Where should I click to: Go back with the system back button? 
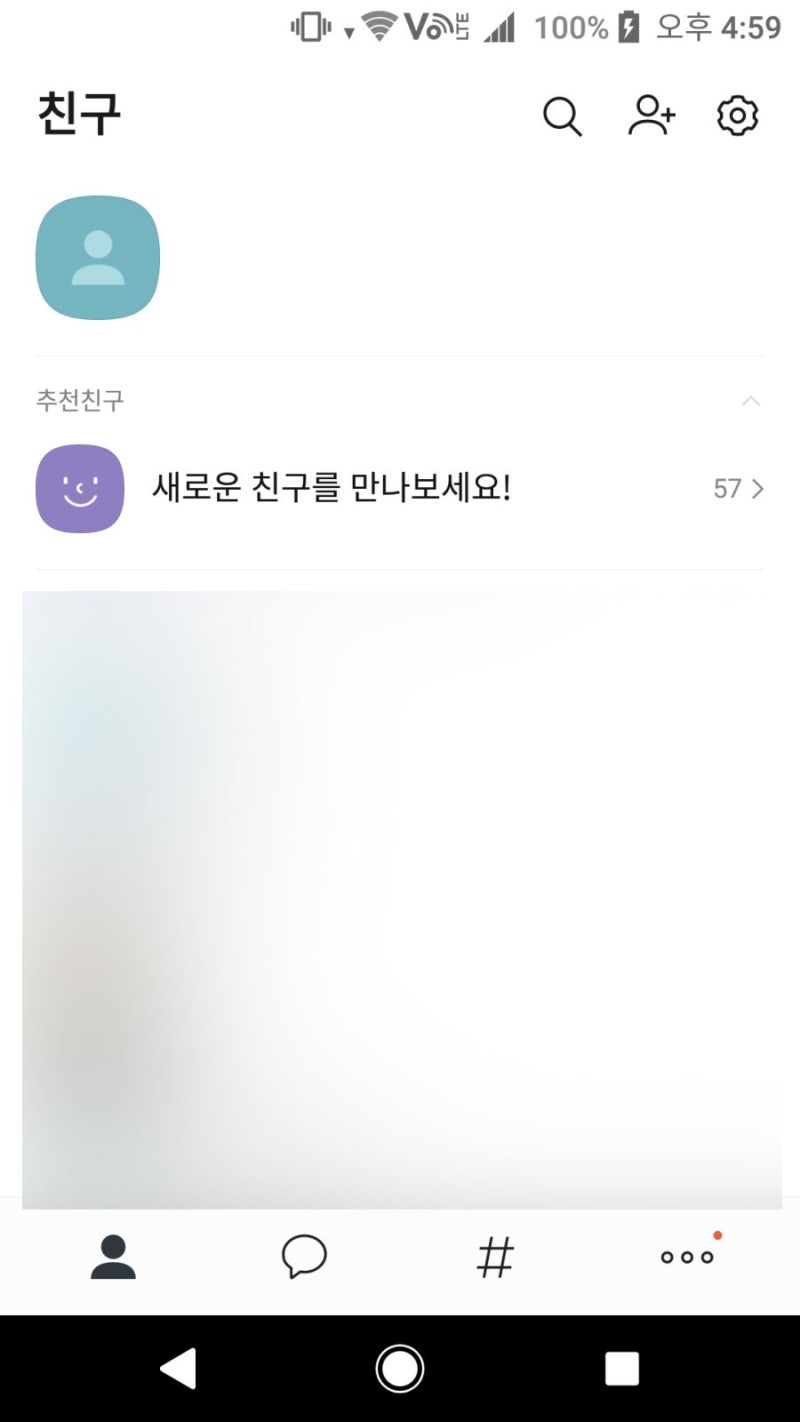tap(179, 1368)
